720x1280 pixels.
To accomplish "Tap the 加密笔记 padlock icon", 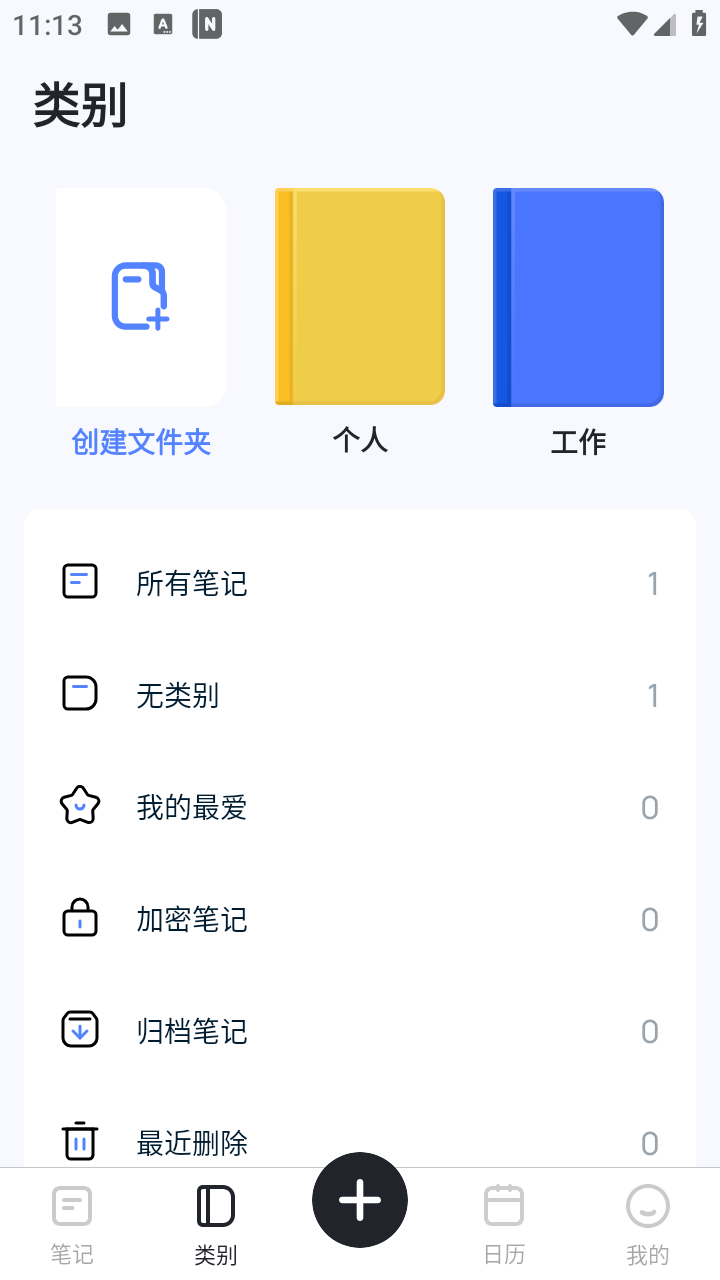I will [x=80, y=918].
